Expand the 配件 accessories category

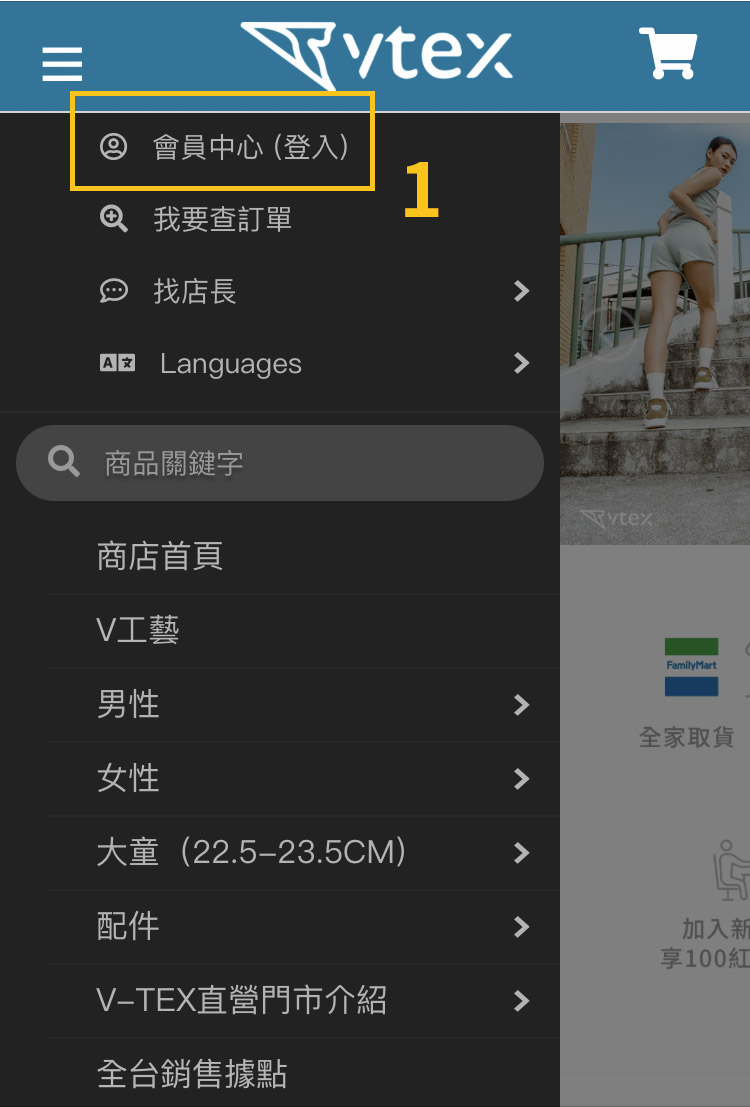pos(304,926)
